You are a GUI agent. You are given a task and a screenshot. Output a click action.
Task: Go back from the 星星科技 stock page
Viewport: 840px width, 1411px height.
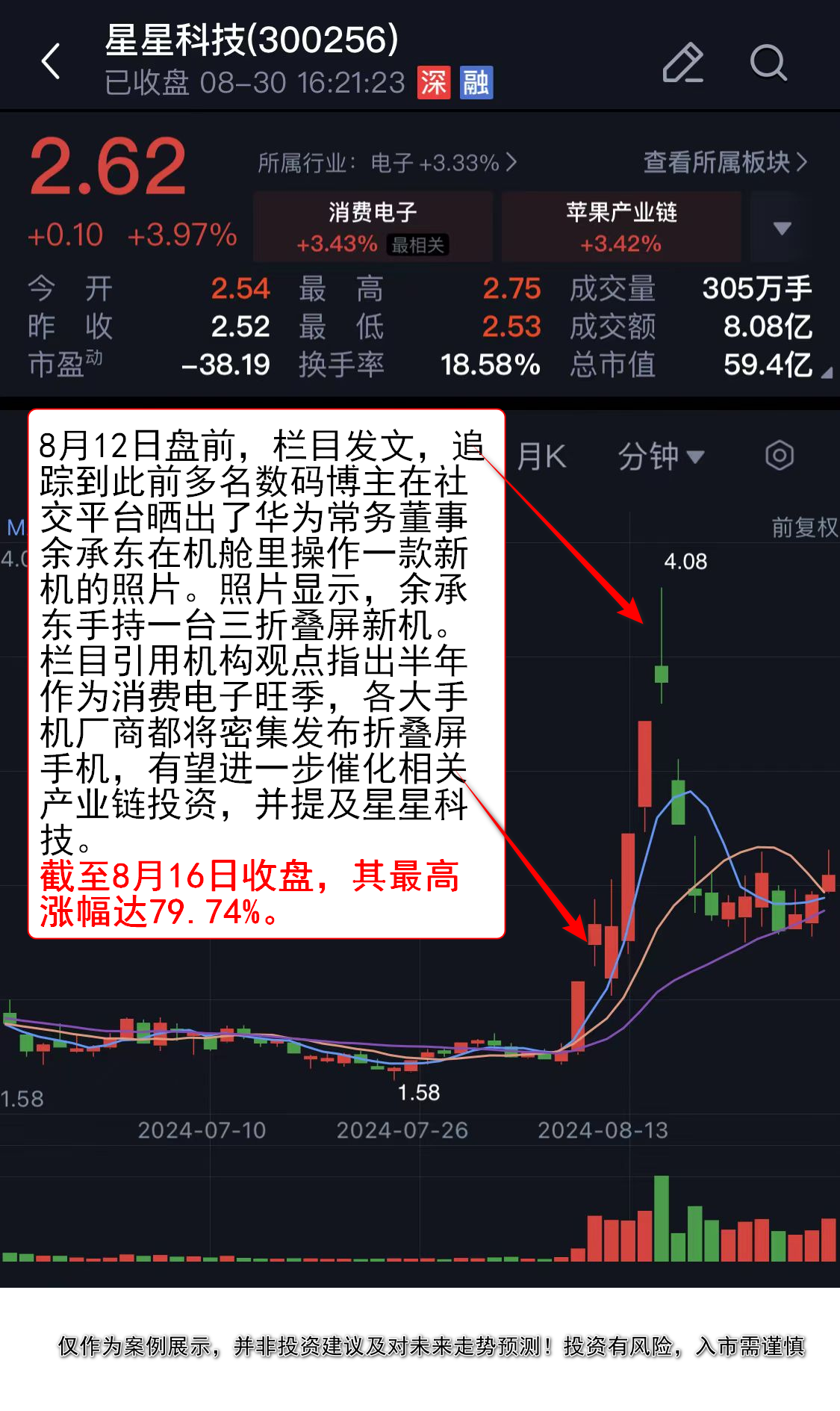(x=51, y=61)
